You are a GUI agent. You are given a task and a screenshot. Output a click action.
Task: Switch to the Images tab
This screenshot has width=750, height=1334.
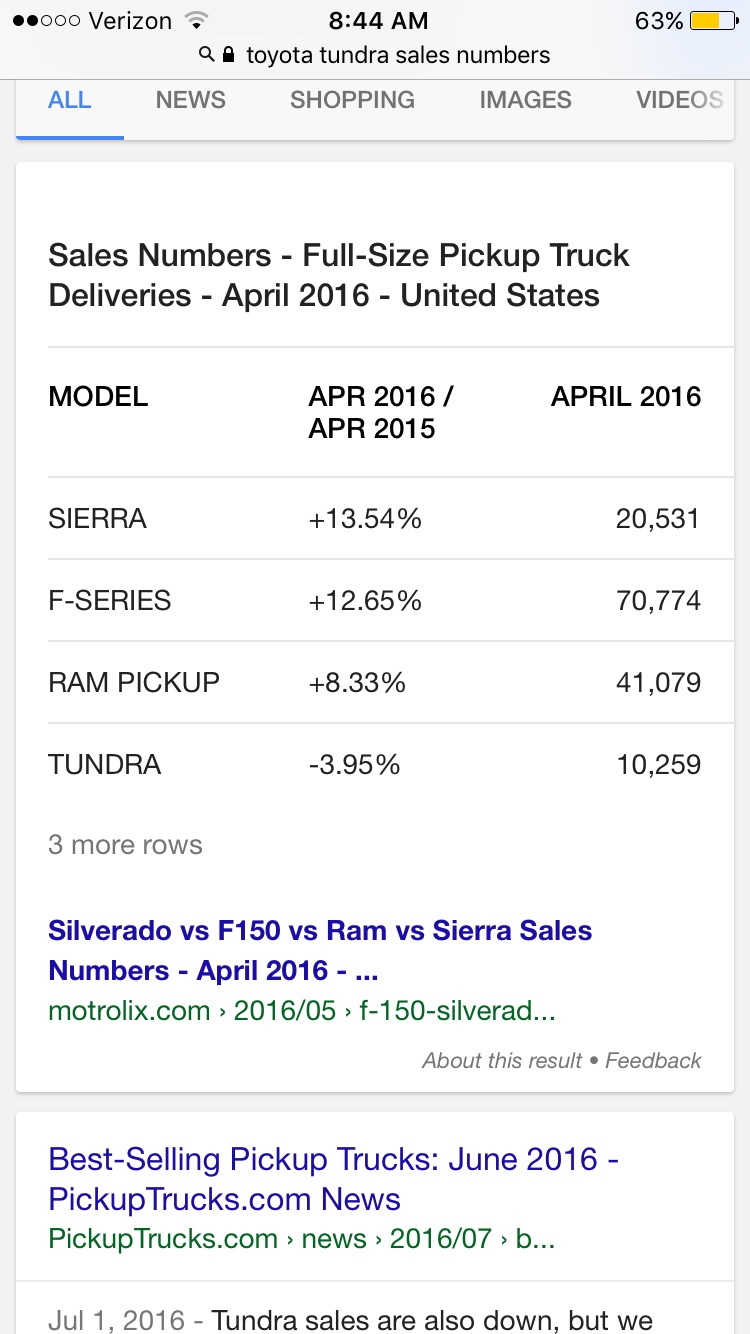coord(525,100)
